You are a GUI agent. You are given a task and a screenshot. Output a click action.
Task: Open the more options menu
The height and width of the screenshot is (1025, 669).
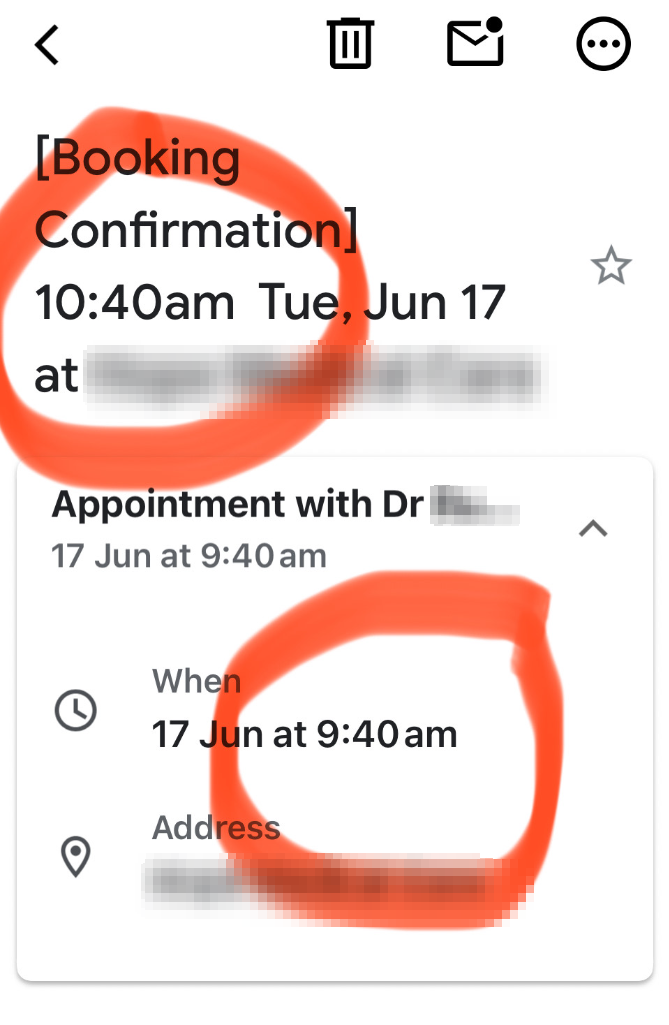click(604, 46)
